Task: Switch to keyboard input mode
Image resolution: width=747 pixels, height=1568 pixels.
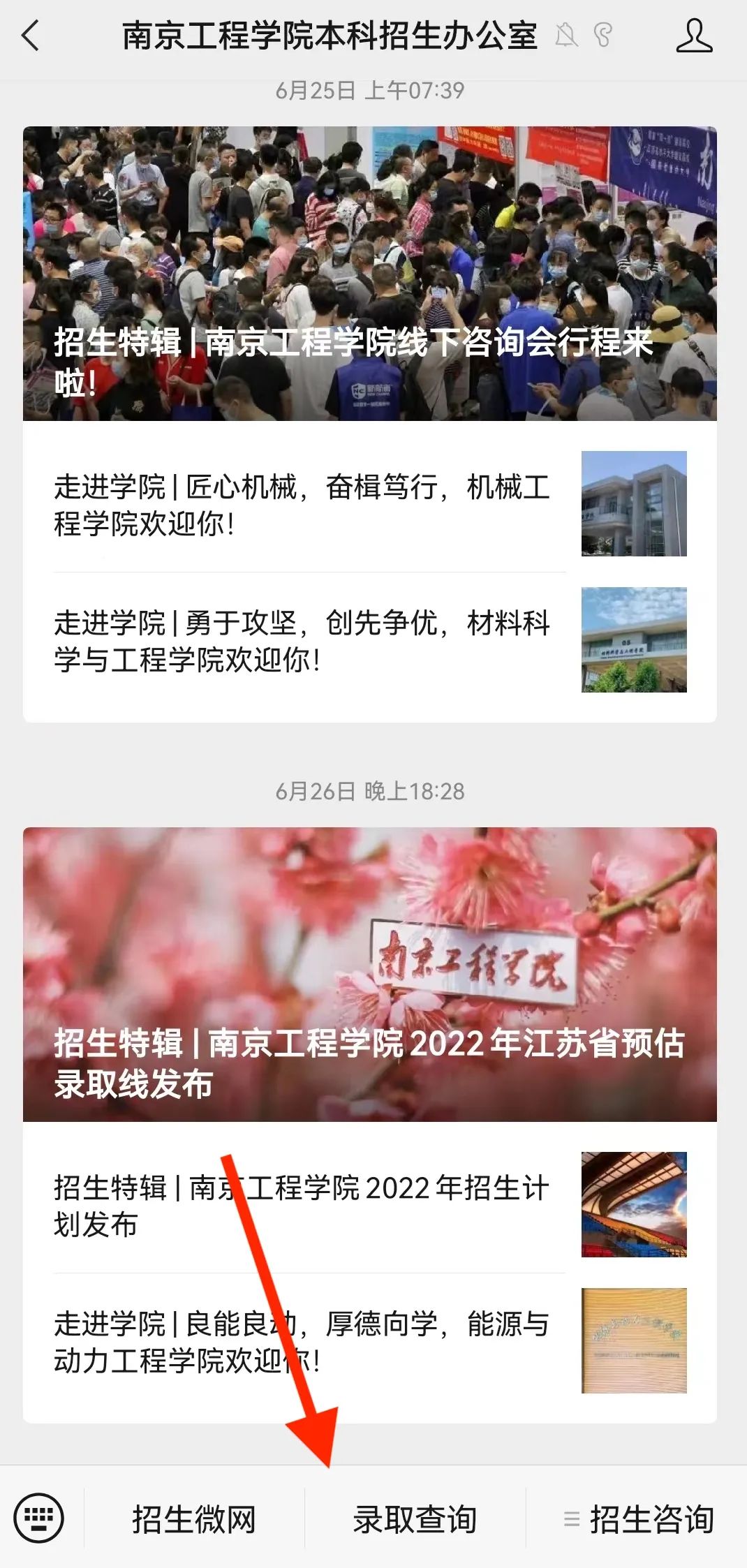Action: [39, 1518]
